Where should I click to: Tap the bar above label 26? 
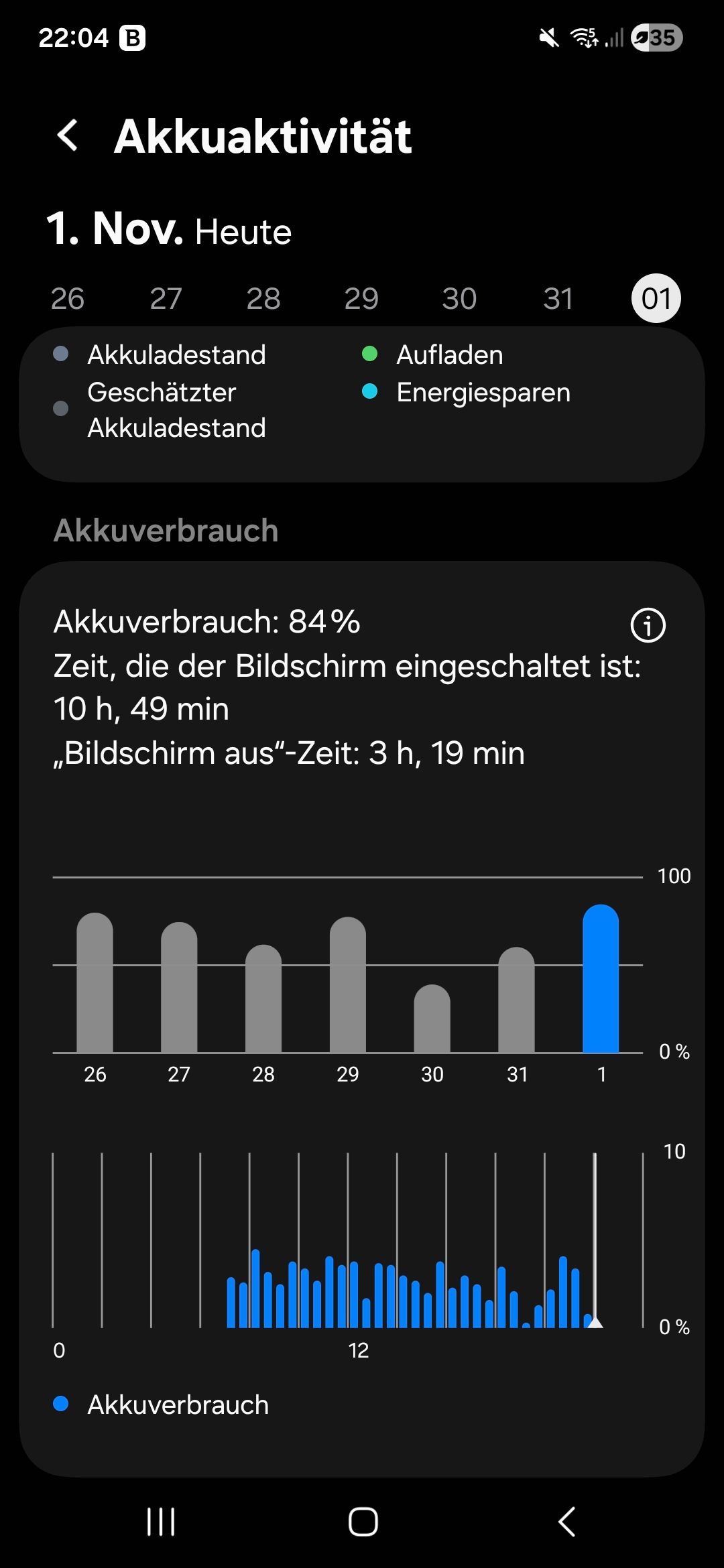point(95,984)
